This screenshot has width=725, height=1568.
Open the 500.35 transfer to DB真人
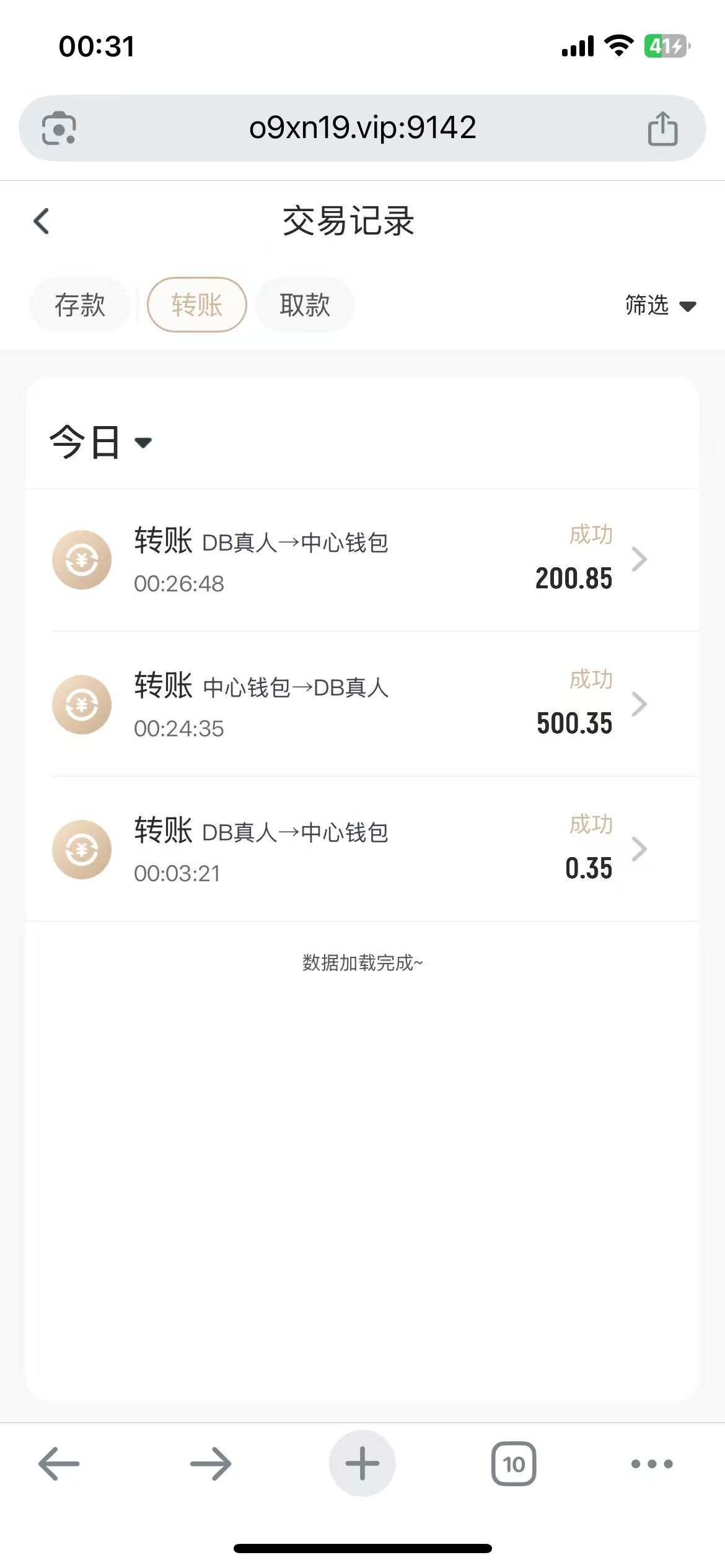pos(362,705)
